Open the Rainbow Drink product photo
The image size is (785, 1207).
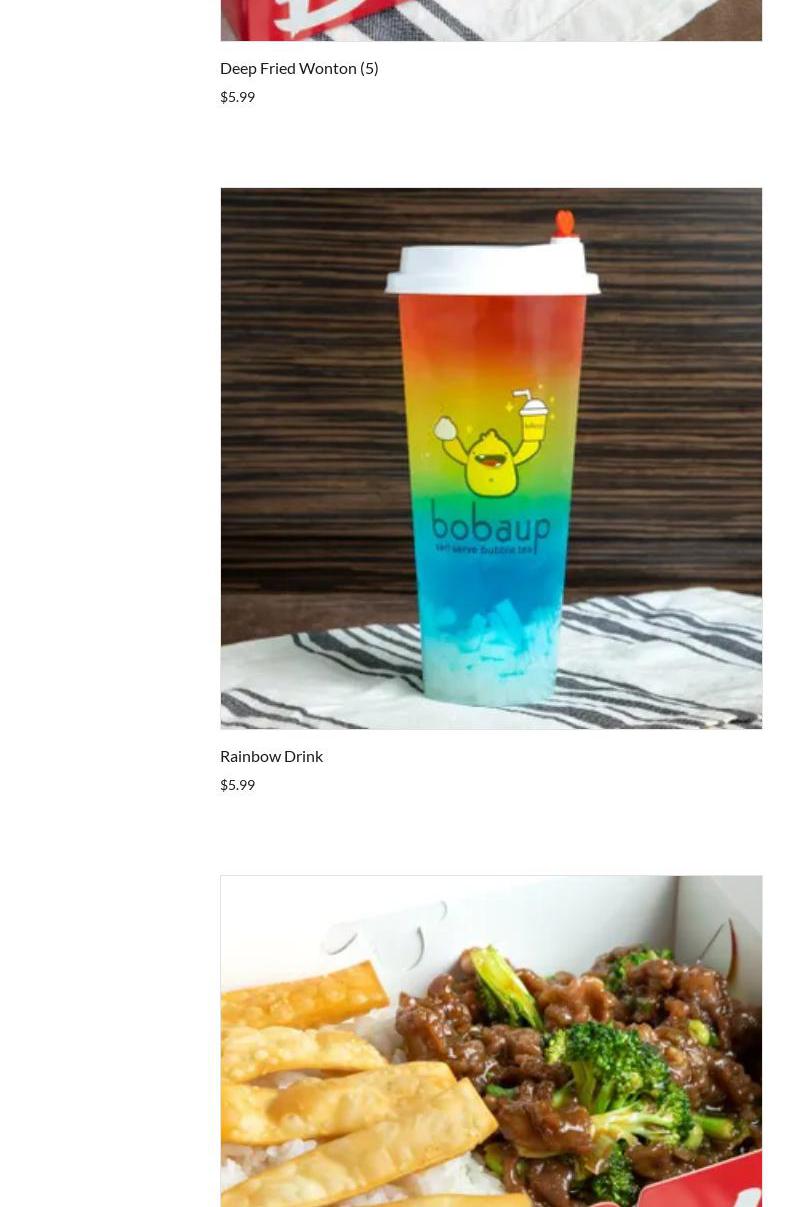(x=490, y=458)
